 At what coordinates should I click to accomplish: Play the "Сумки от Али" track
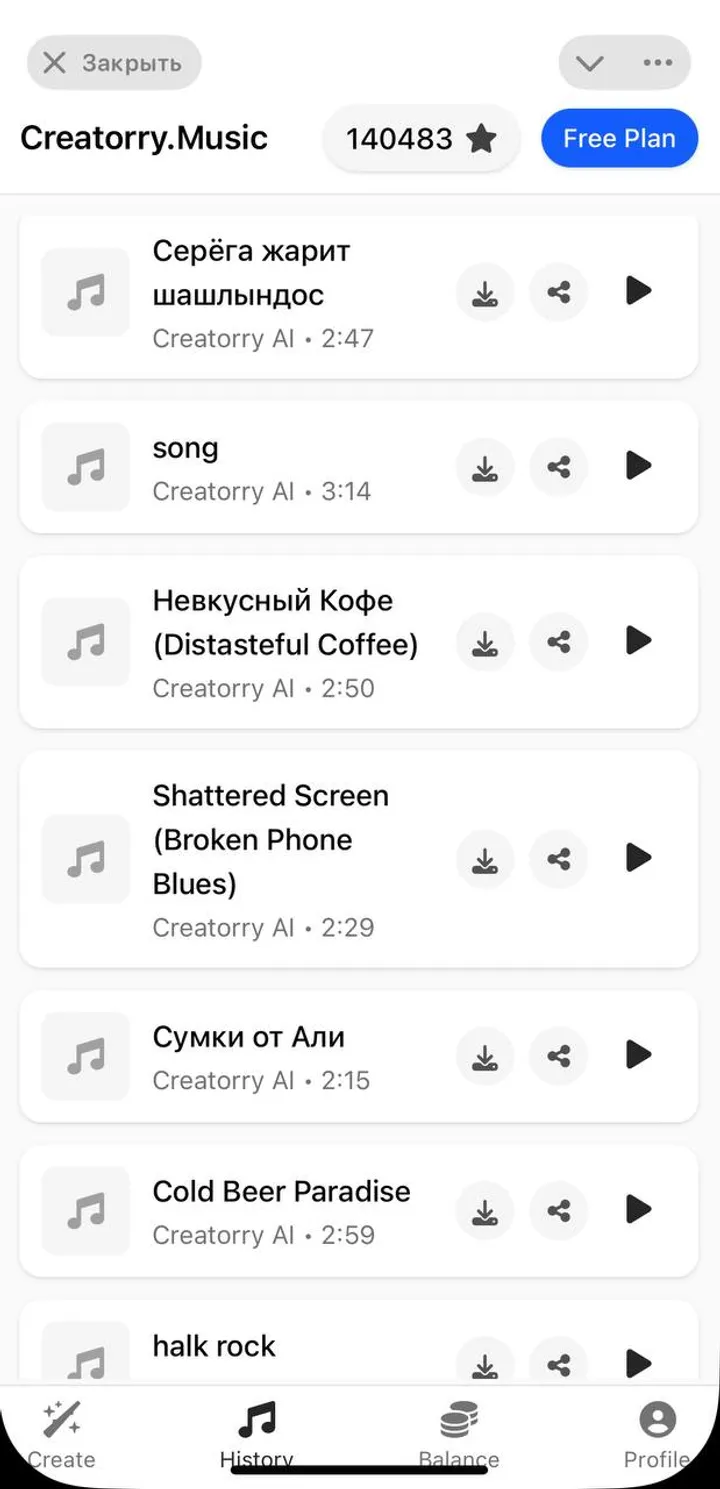coord(638,1055)
